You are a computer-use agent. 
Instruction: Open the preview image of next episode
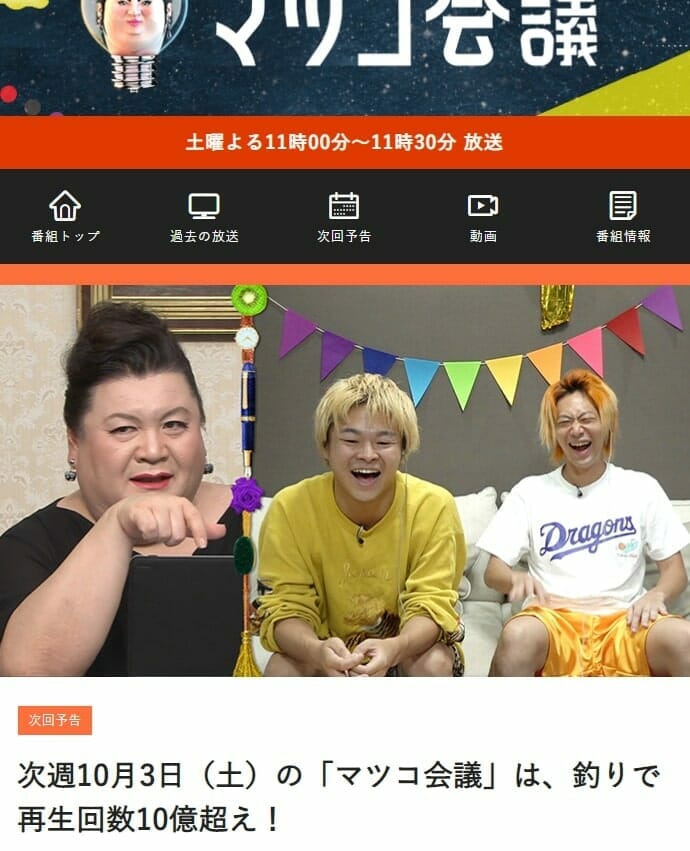tap(345, 480)
